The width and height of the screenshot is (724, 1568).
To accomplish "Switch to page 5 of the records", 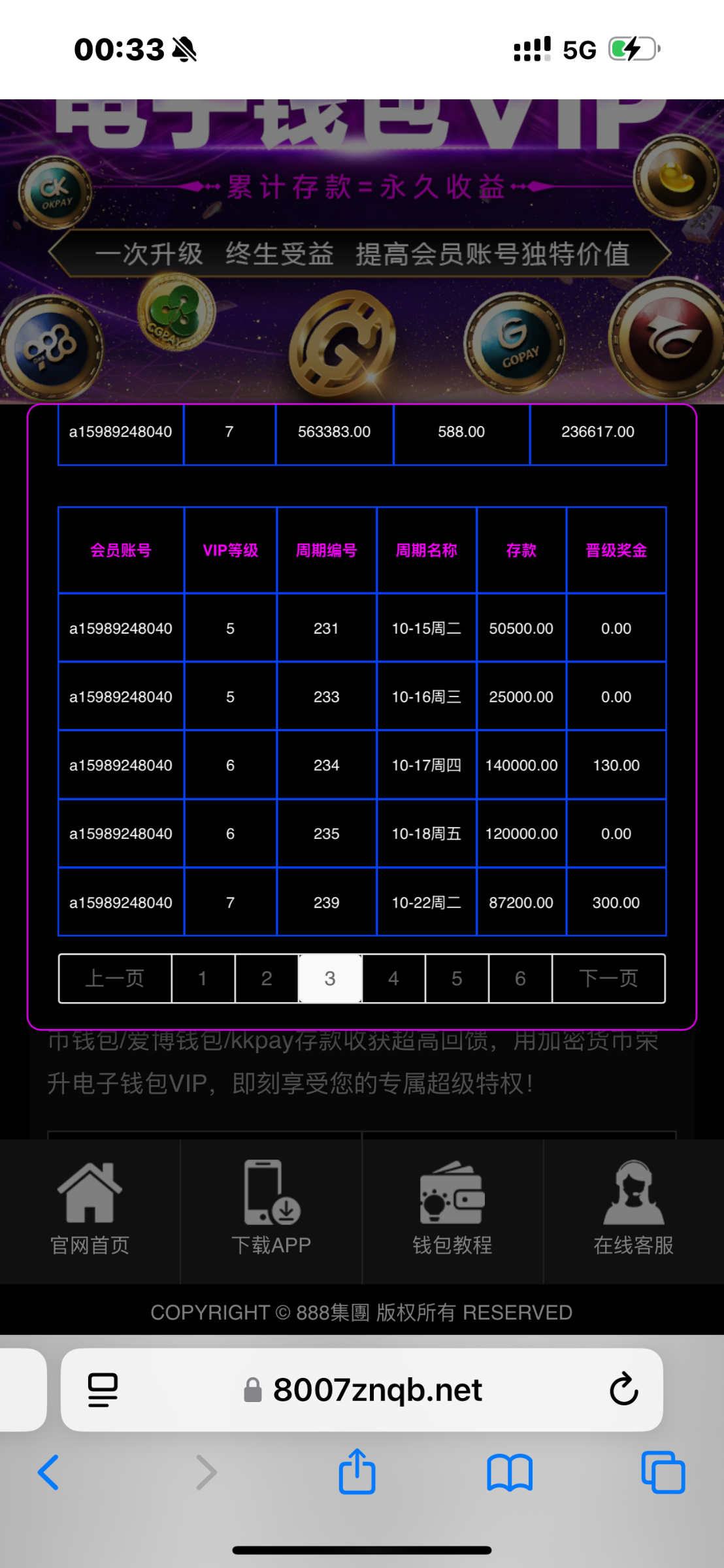I will (457, 978).
